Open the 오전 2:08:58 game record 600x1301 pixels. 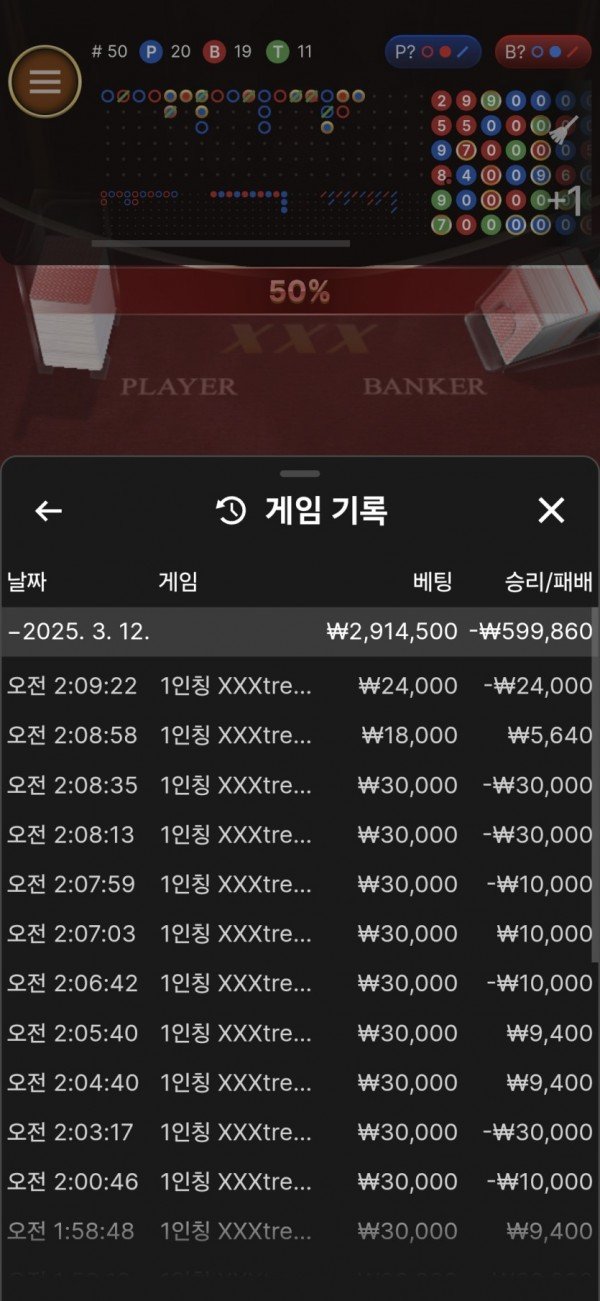click(300, 736)
